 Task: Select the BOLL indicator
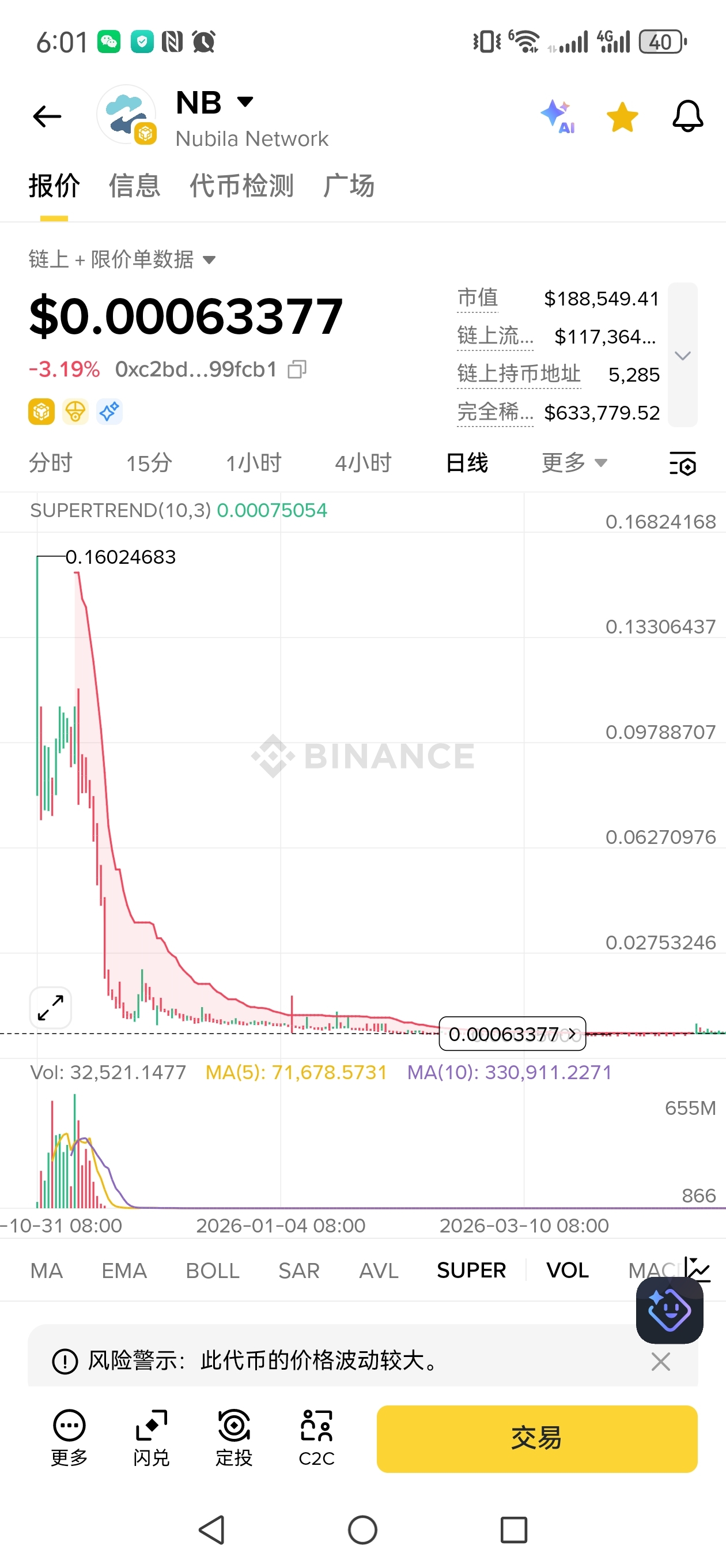213,1271
